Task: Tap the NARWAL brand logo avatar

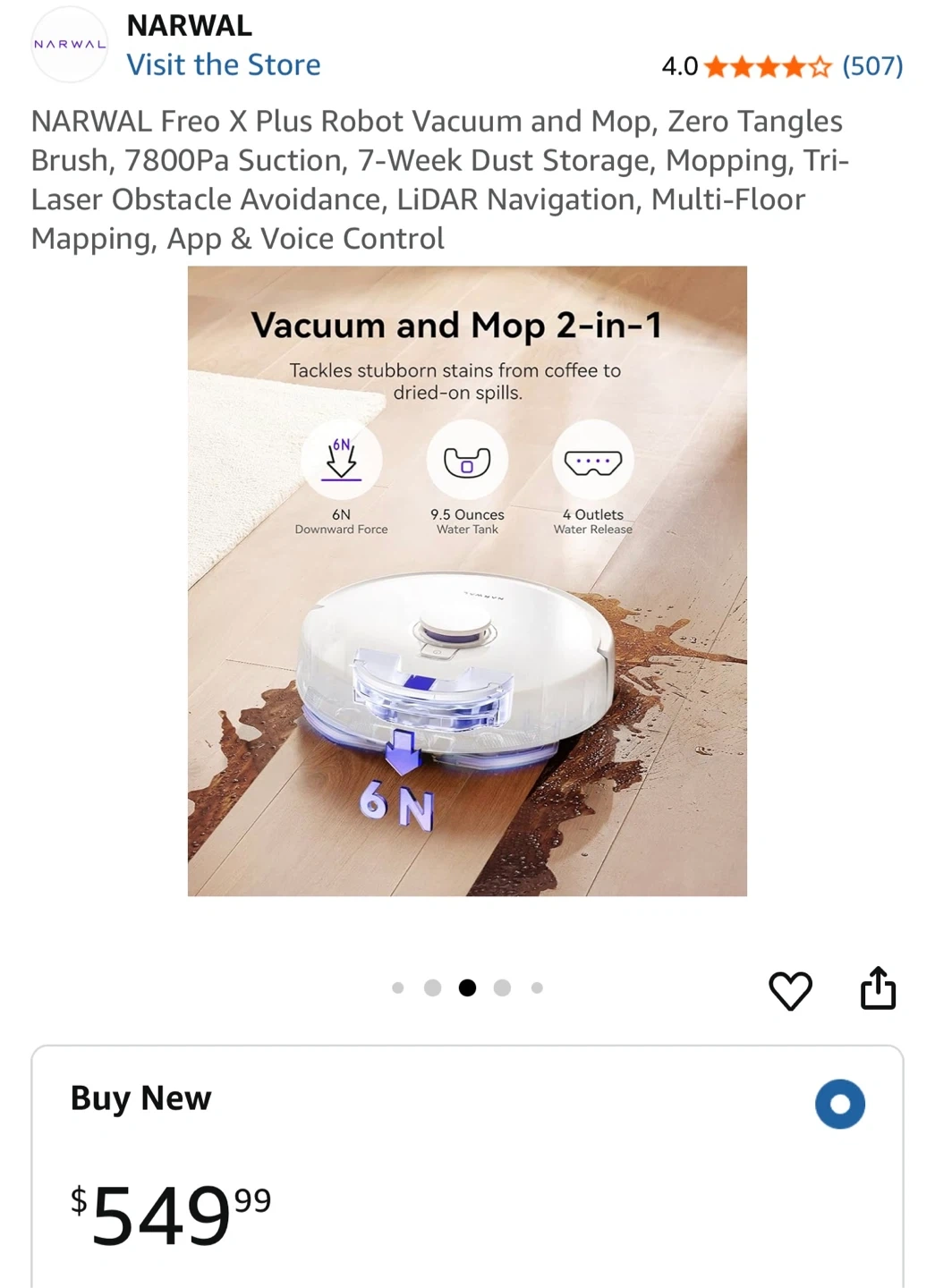Action: click(70, 45)
